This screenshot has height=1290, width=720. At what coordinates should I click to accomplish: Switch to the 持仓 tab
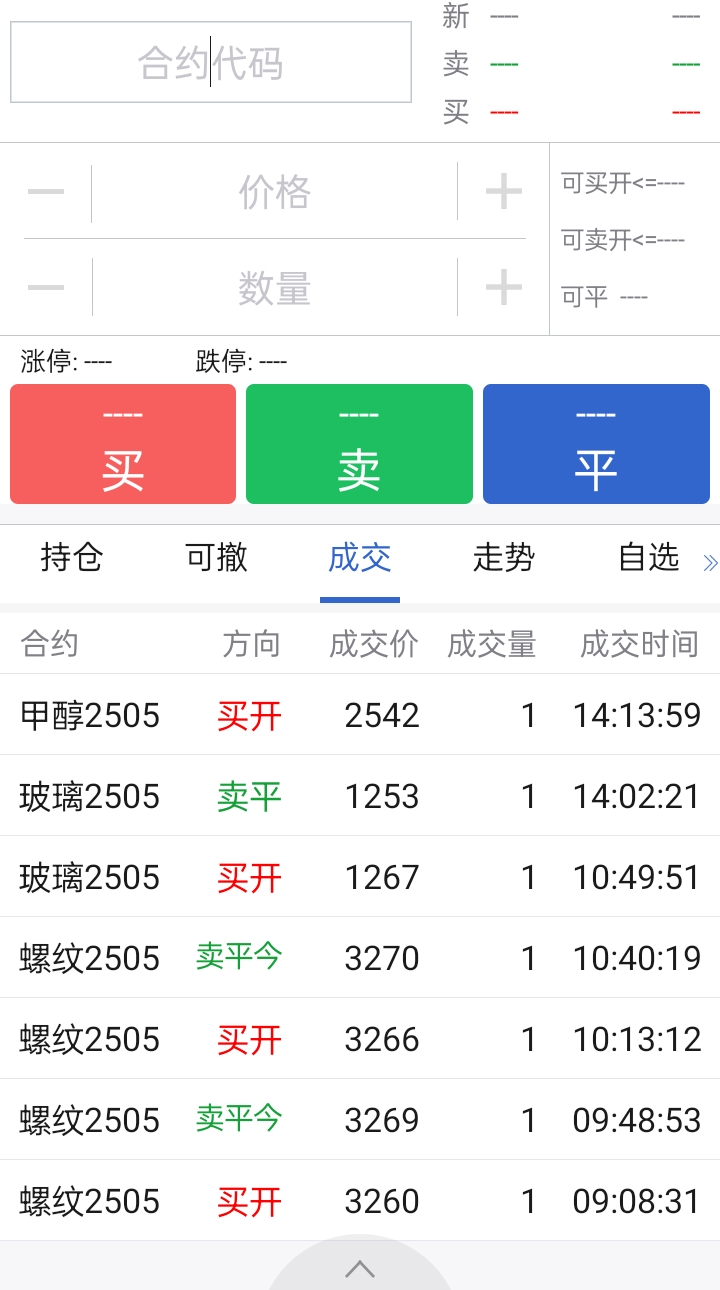[72, 558]
